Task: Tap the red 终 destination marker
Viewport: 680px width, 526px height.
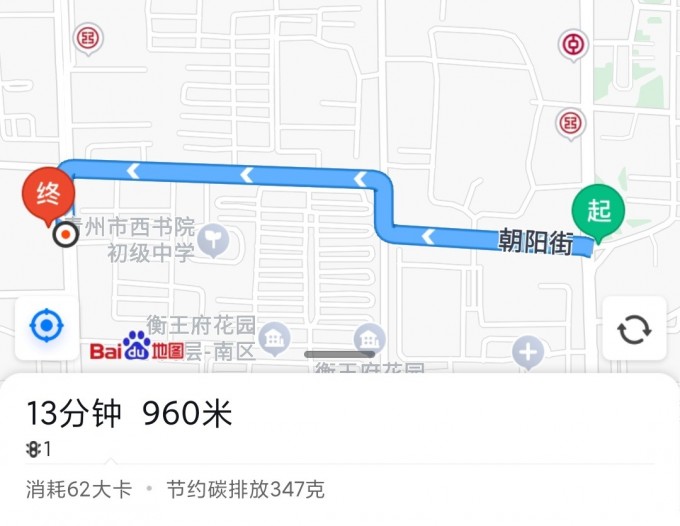Action: point(49,195)
